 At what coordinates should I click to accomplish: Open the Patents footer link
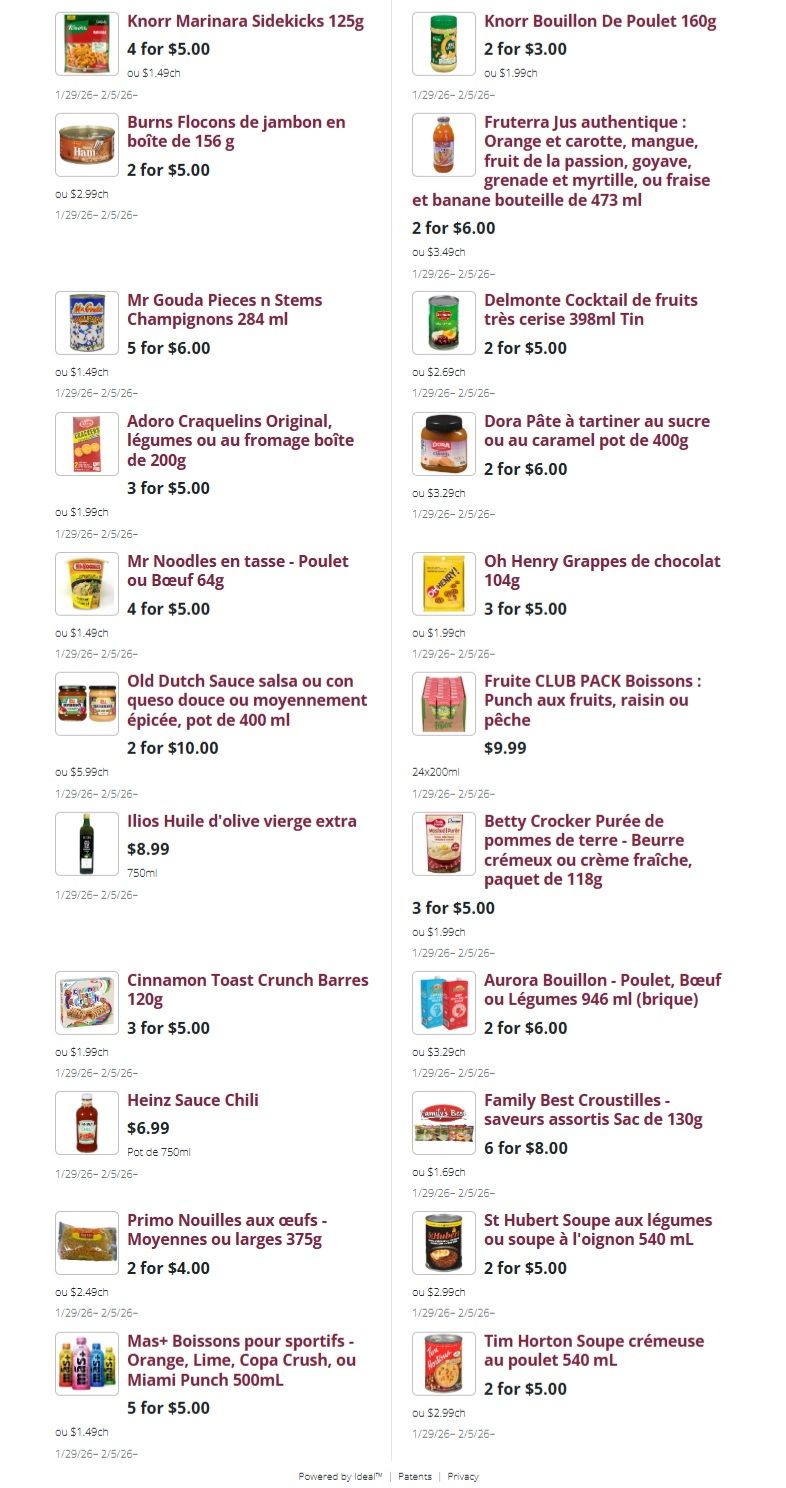point(415,1476)
